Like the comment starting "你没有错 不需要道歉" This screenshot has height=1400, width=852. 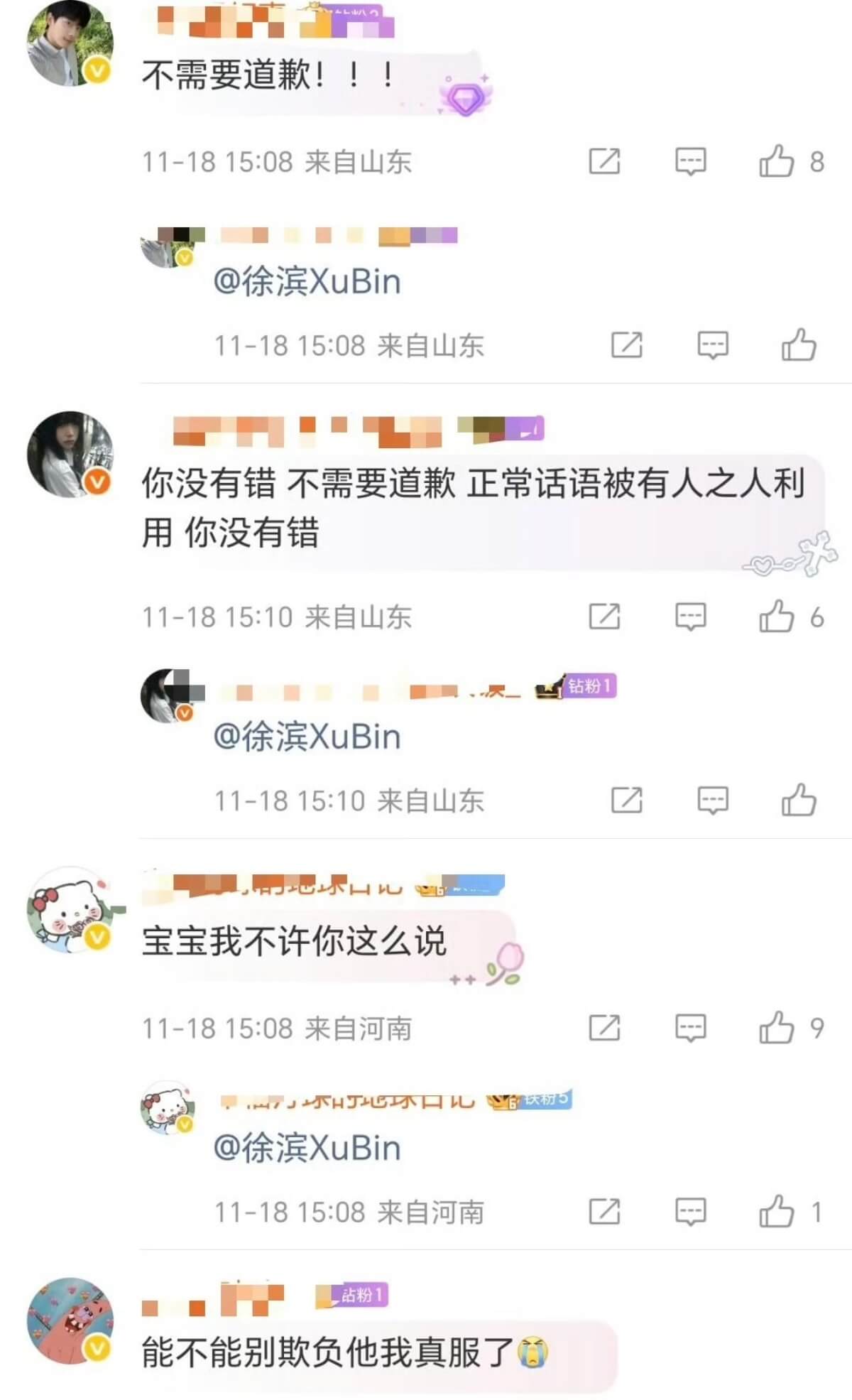776,617
